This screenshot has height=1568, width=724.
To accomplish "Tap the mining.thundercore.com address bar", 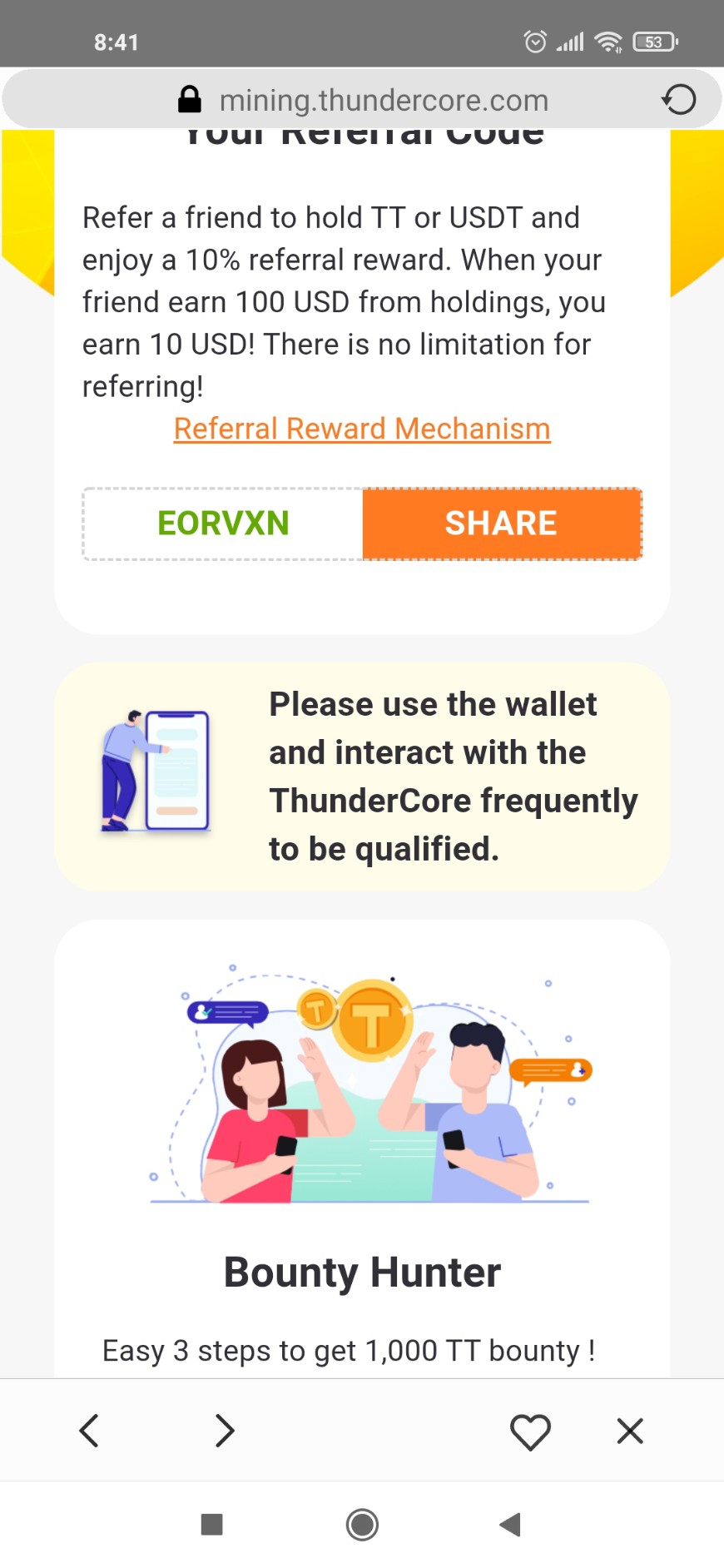I will 383,101.
